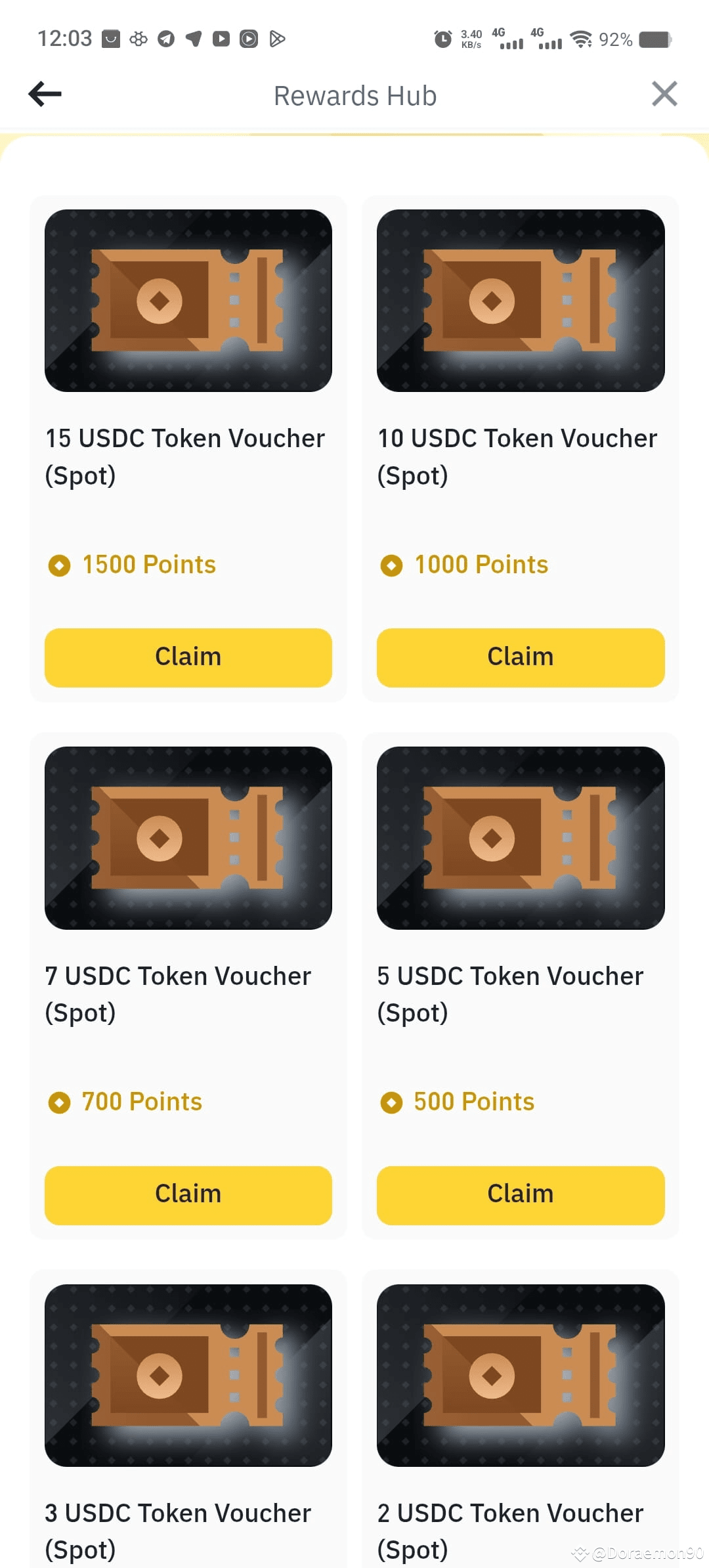Open the 3 USDC Token Voucher card
The height and width of the screenshot is (1568, 709).
pos(188,1412)
